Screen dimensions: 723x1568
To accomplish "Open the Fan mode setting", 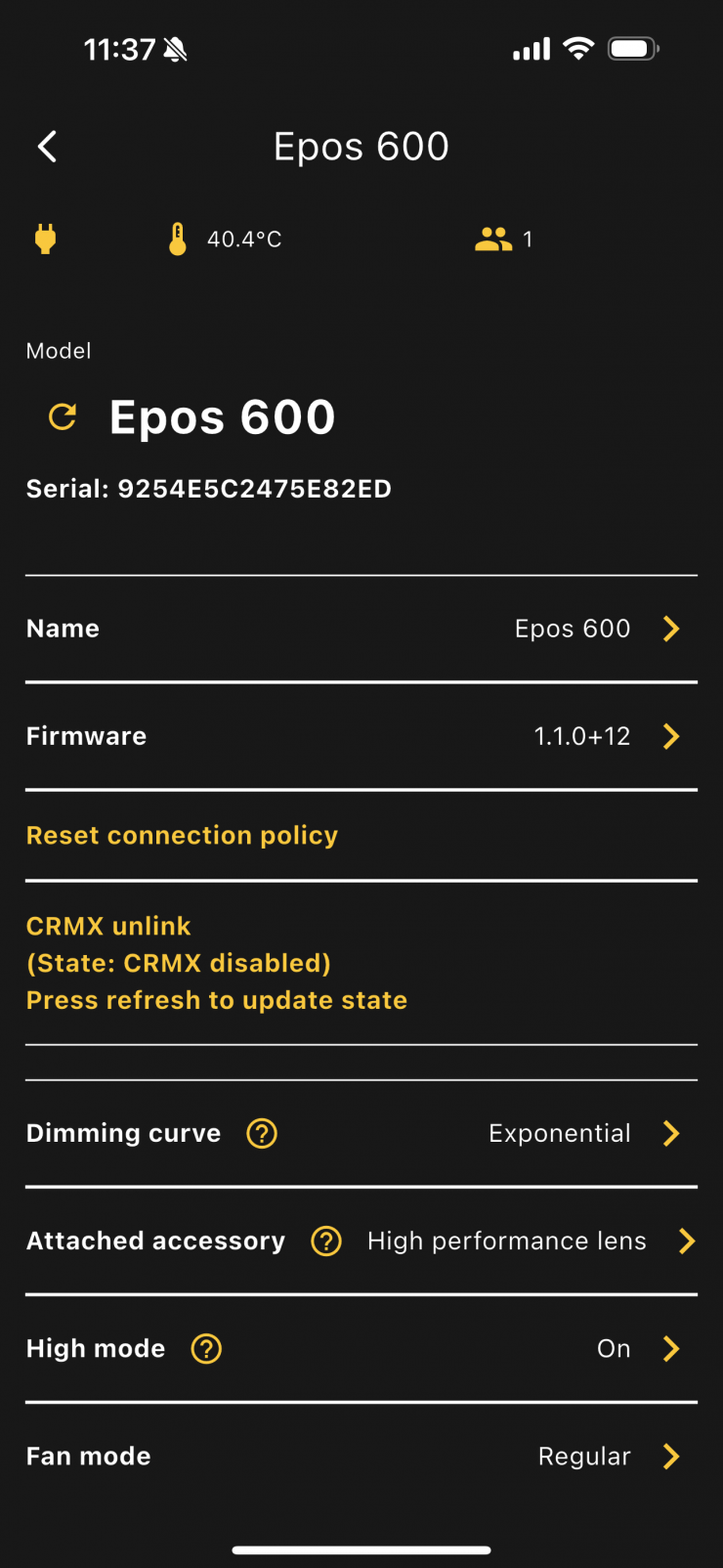I will 361,1456.
